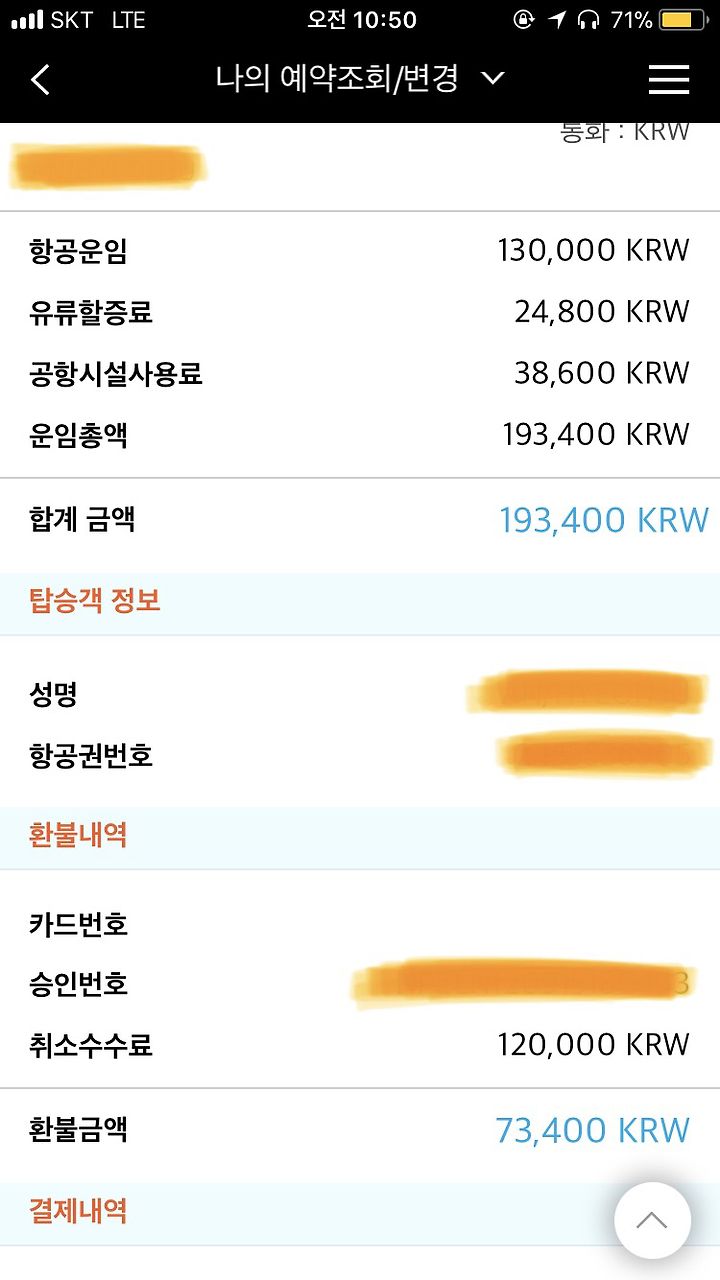The width and height of the screenshot is (720, 1280).
Task: Jump to the top with the up-arrow button
Action: (652, 1220)
